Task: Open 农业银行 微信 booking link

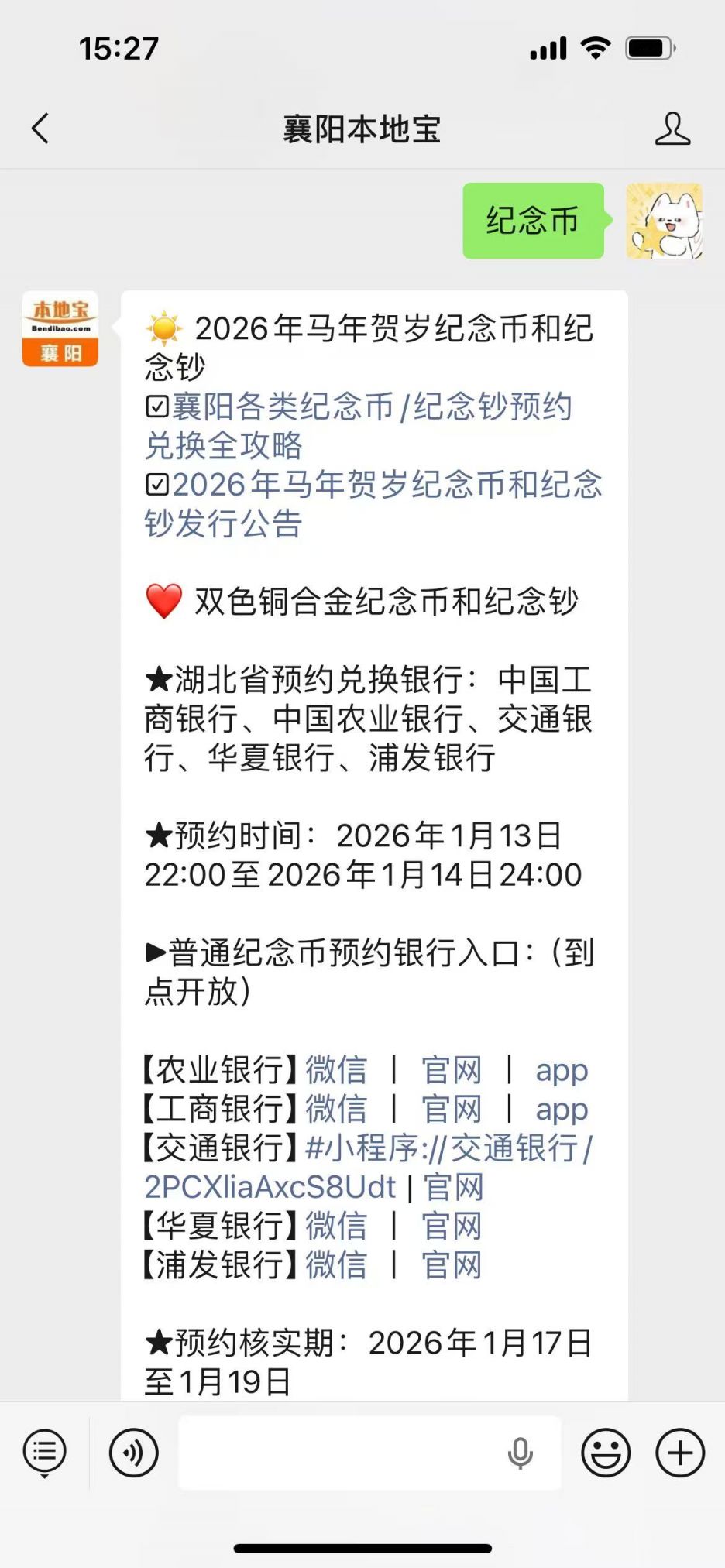Action: (x=336, y=1070)
